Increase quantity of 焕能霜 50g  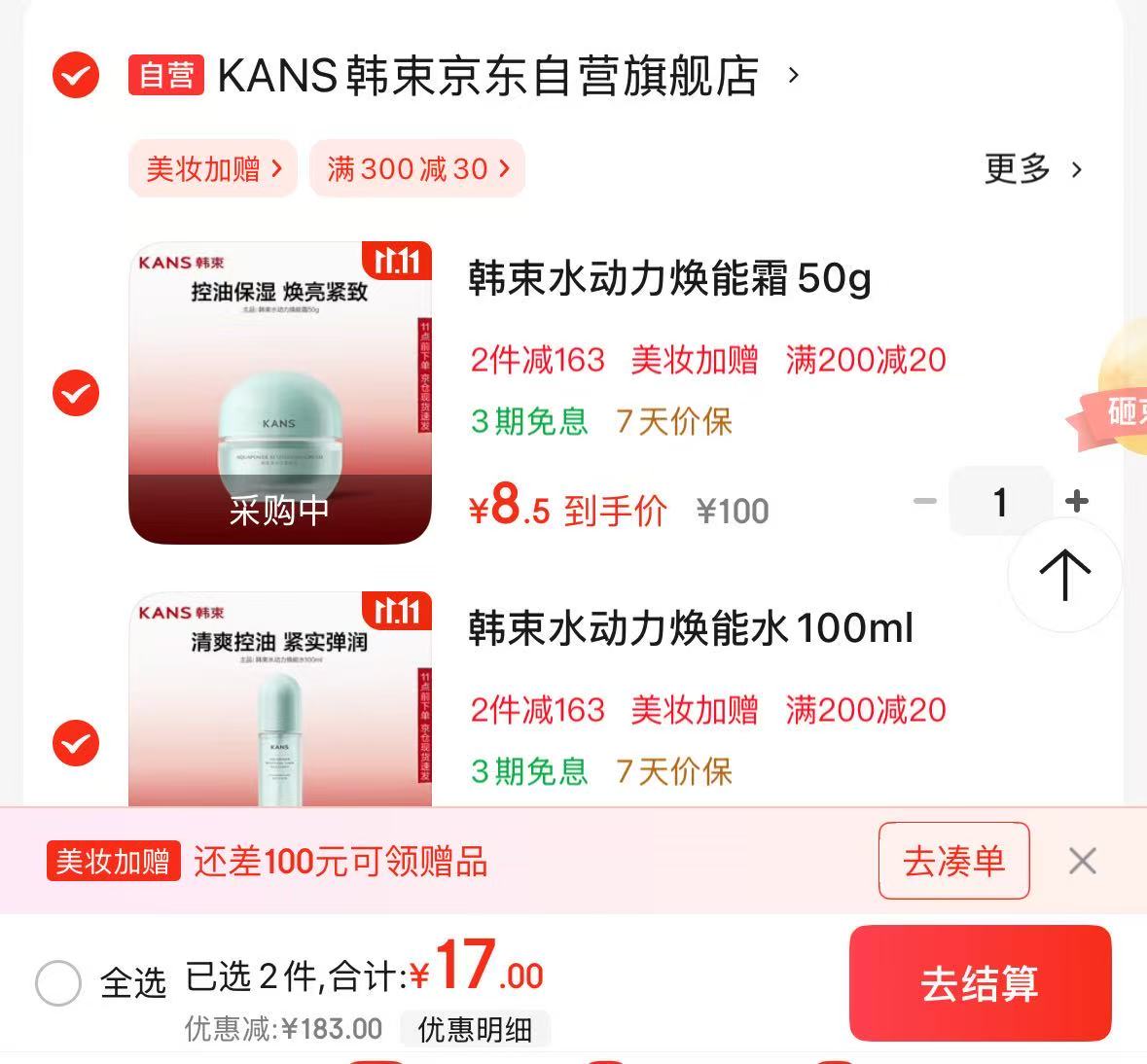[1077, 501]
